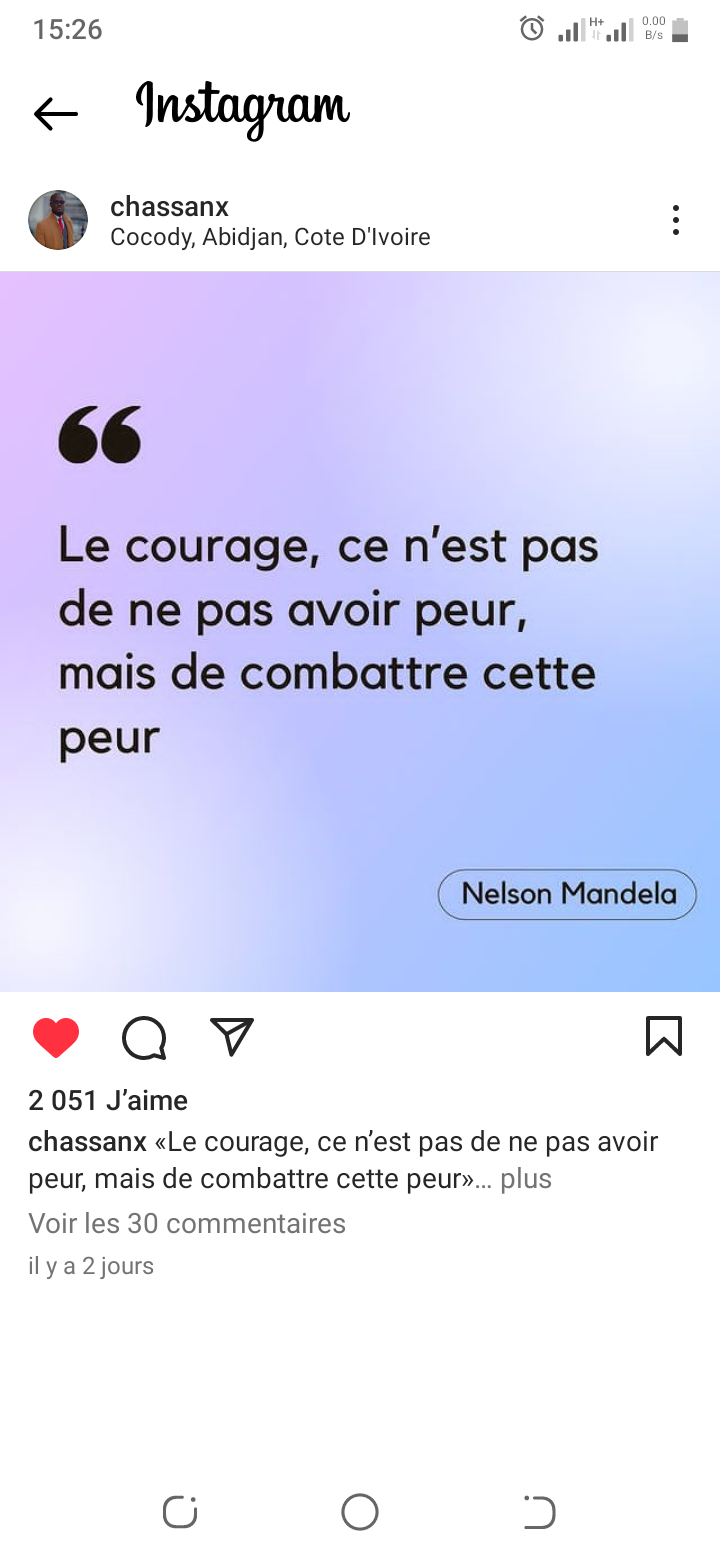Screen dimensions: 720x1560
Task: Open the recent apps system button
Action: 180,1512
